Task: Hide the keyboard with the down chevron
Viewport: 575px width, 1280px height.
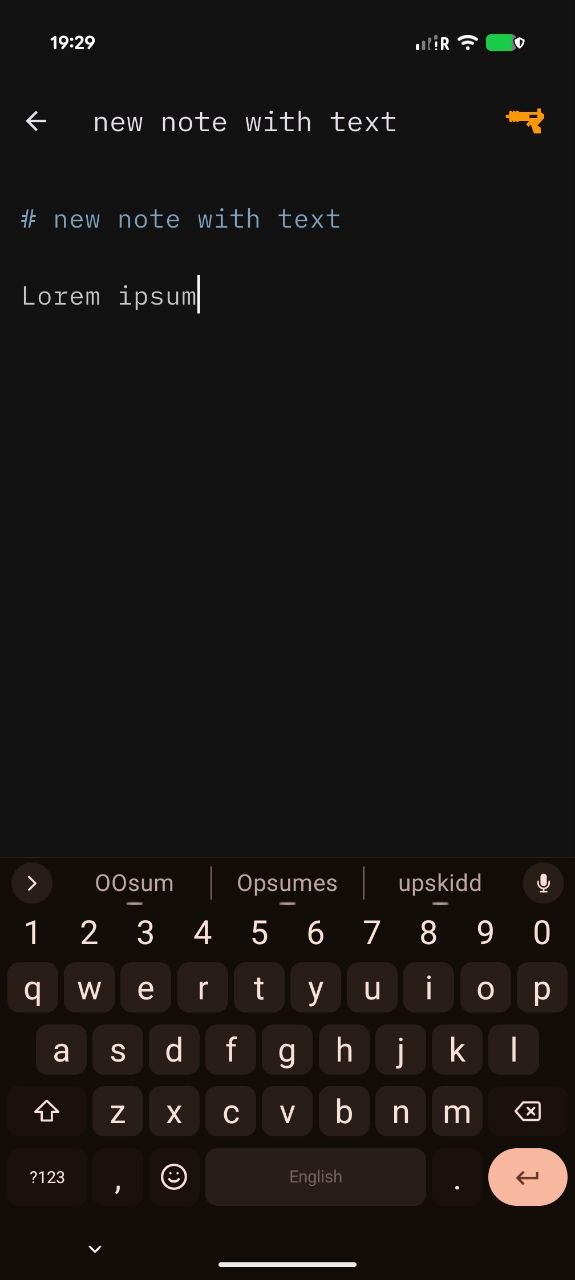Action: [95, 1249]
